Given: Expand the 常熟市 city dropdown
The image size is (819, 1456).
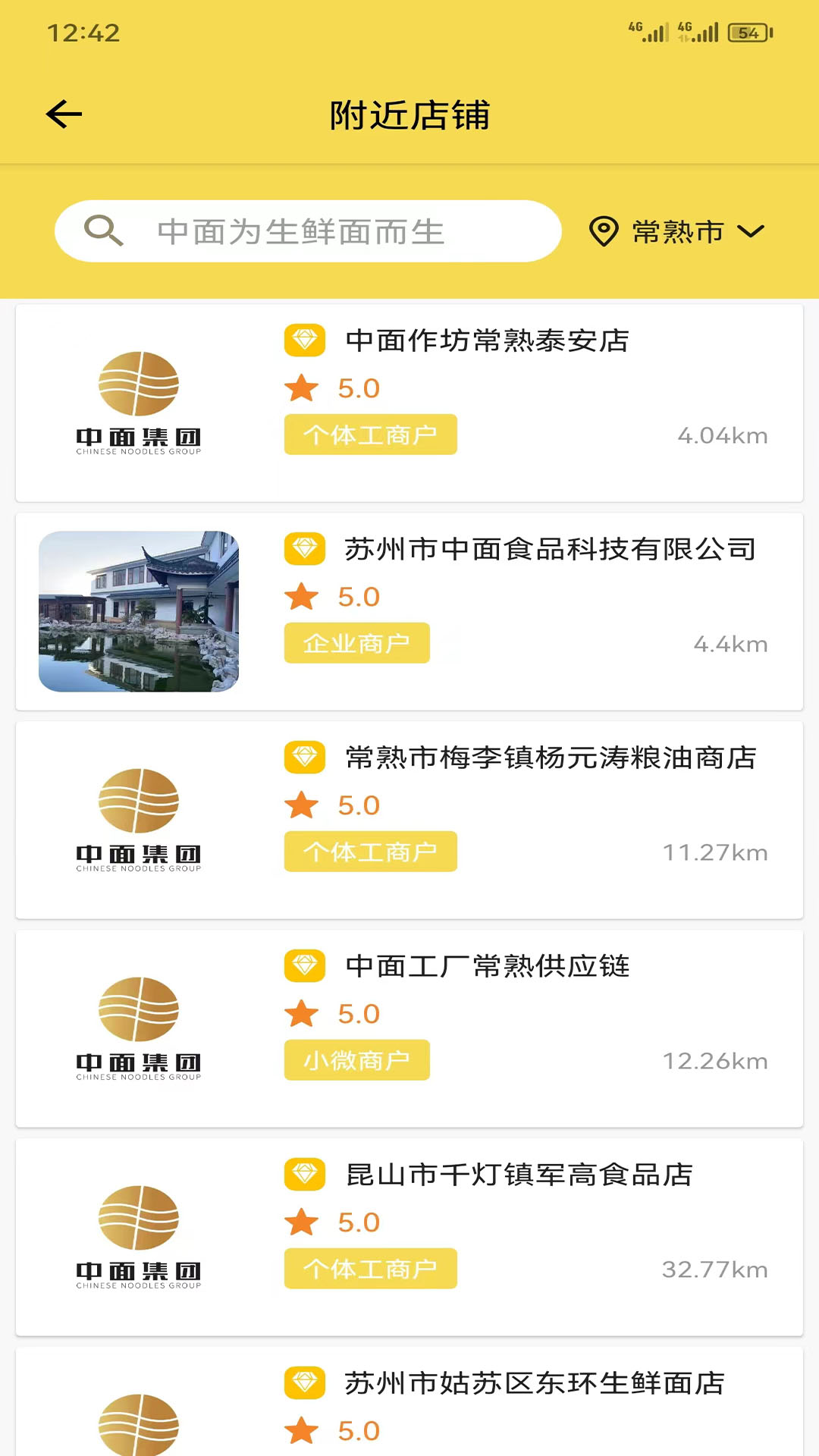Looking at the screenshot, I should coord(677,231).
